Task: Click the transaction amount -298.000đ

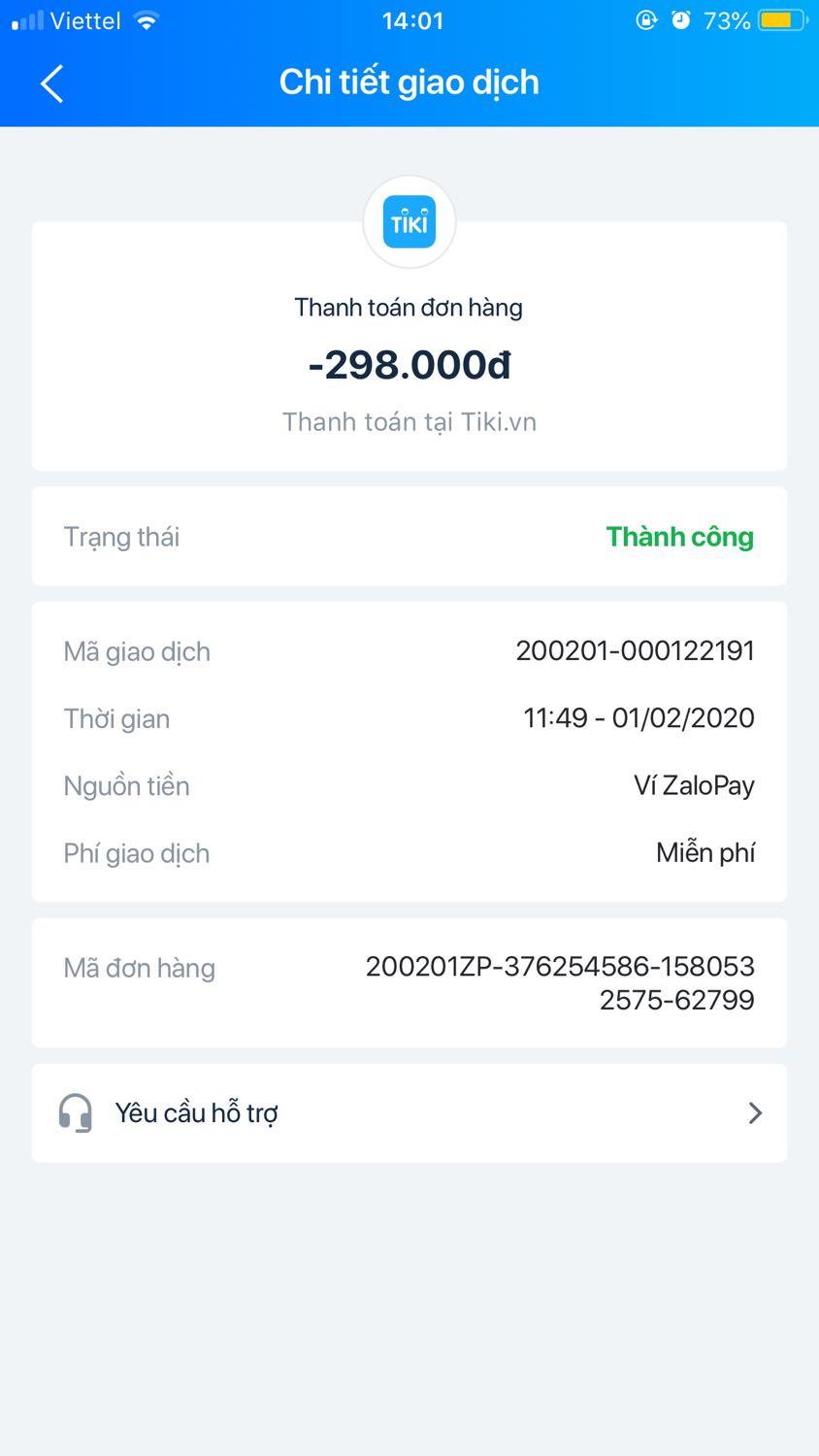Action: 409,365
